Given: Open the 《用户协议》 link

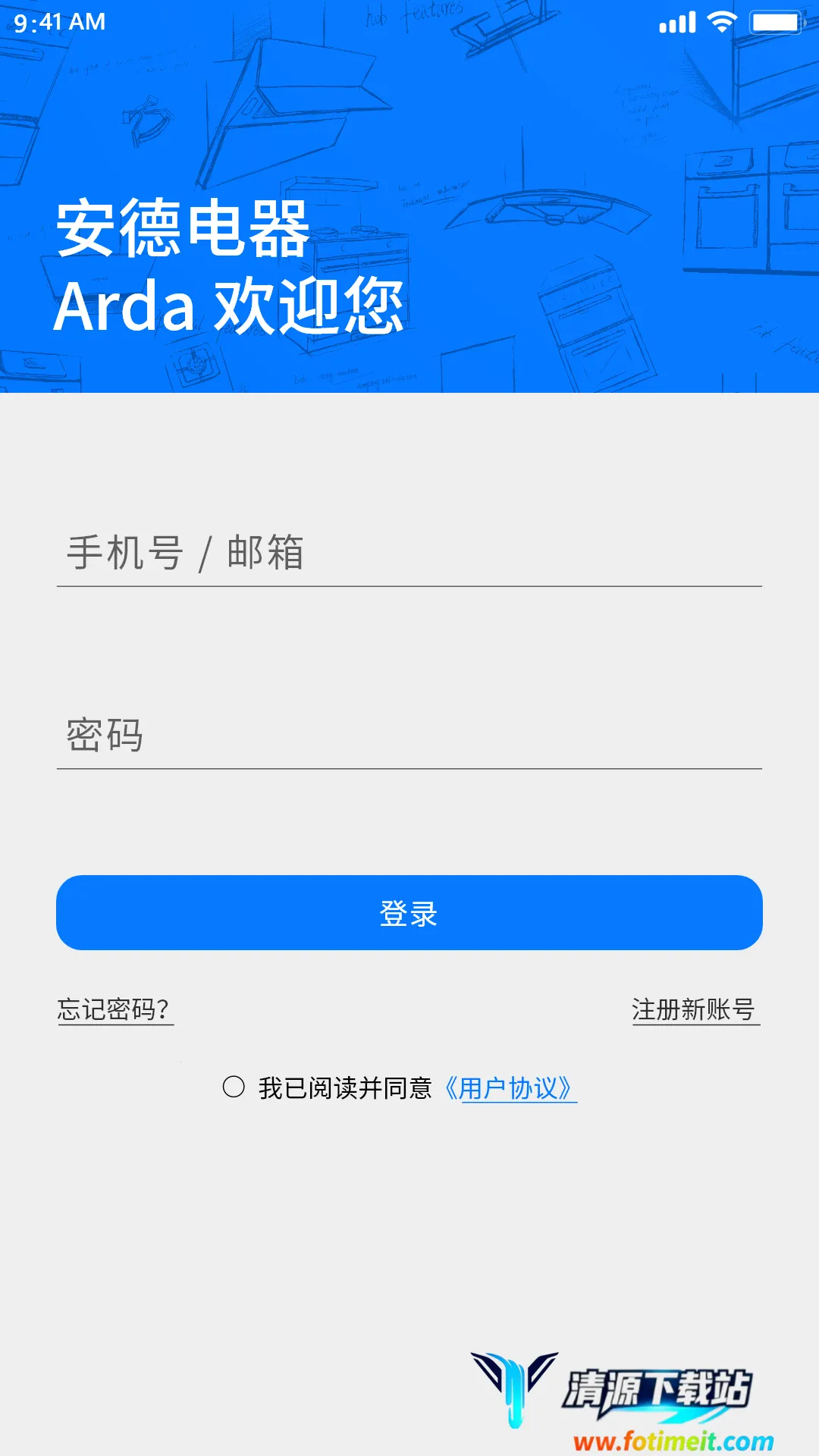Looking at the screenshot, I should (x=510, y=1089).
